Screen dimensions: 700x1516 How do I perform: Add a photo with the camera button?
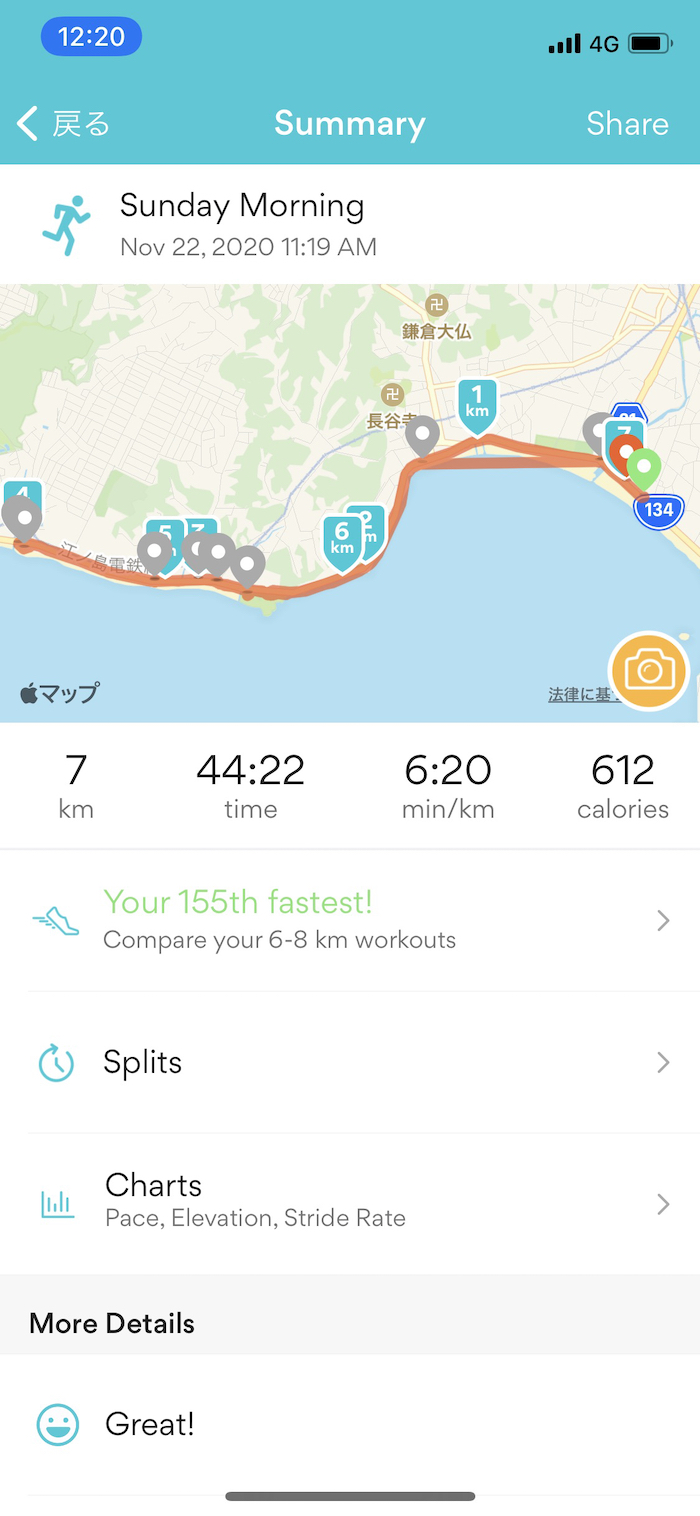tap(649, 670)
